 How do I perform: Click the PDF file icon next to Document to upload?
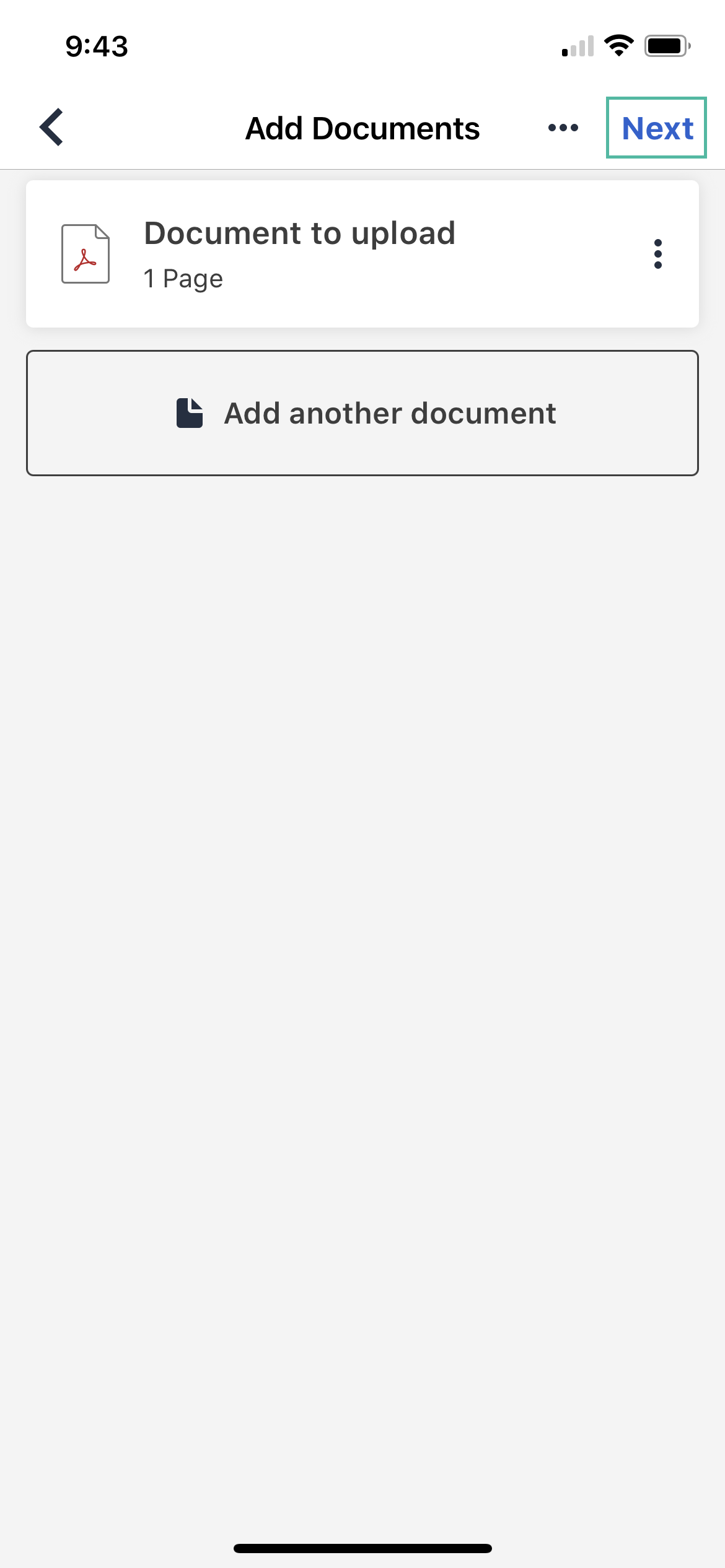(x=85, y=253)
